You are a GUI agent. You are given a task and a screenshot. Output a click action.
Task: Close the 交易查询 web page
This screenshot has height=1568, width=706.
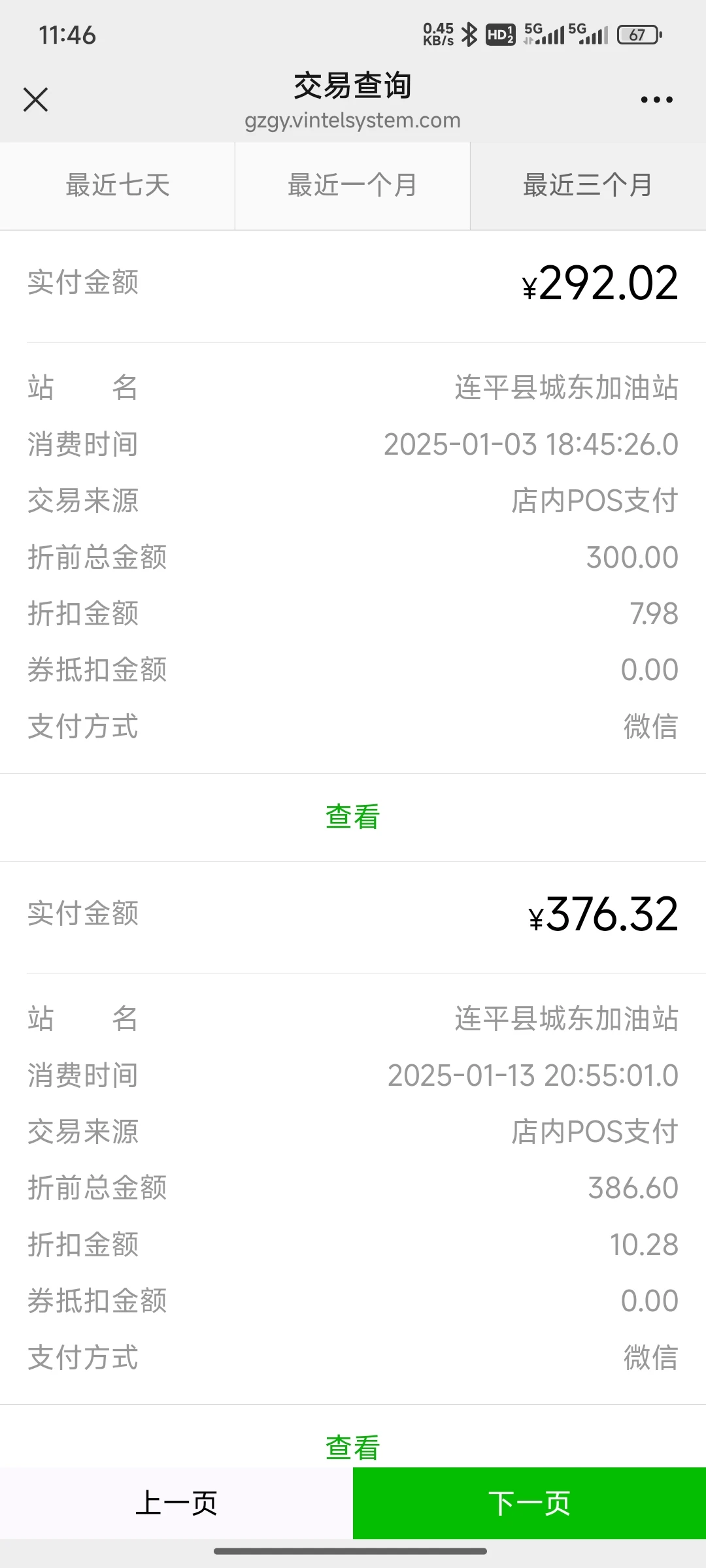pos(35,100)
